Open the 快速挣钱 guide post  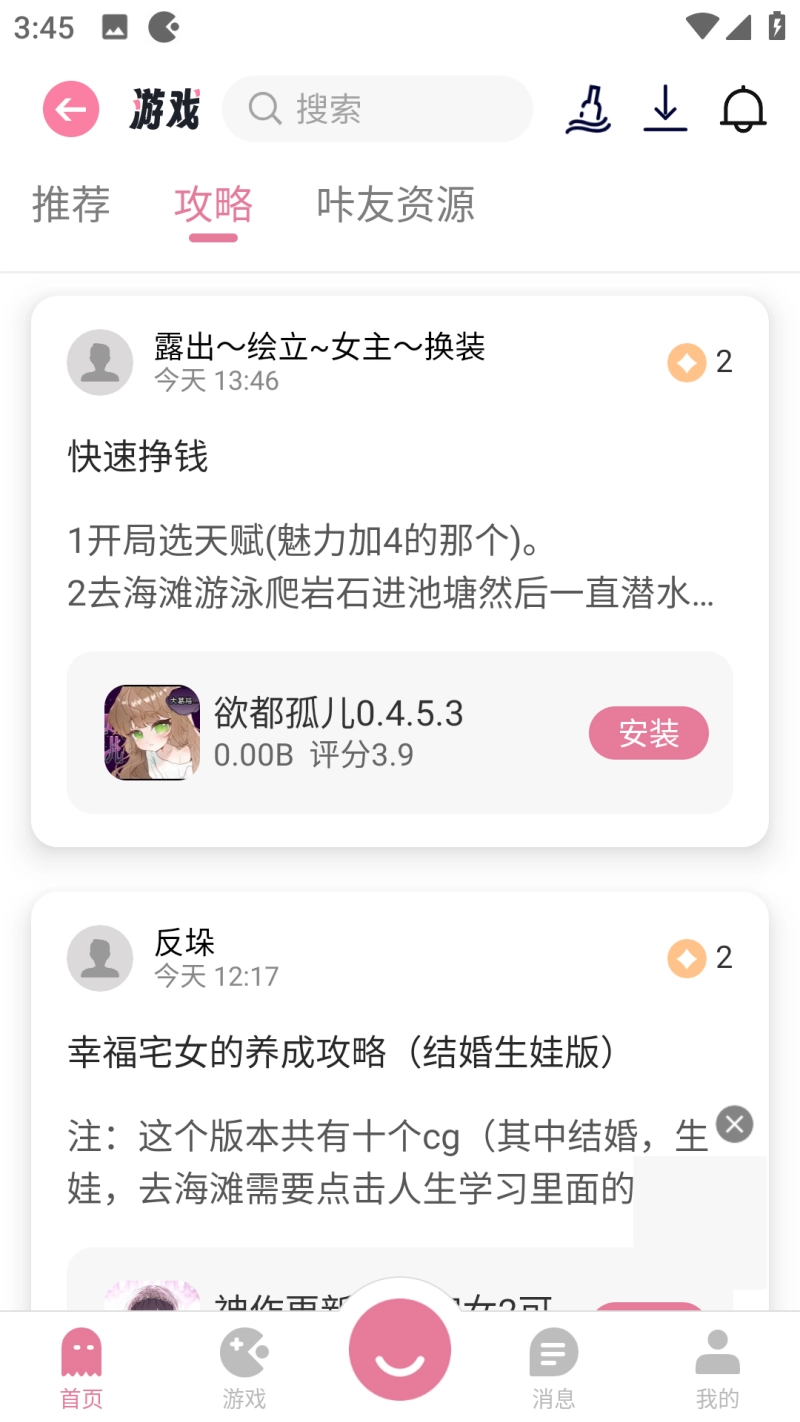[138, 457]
